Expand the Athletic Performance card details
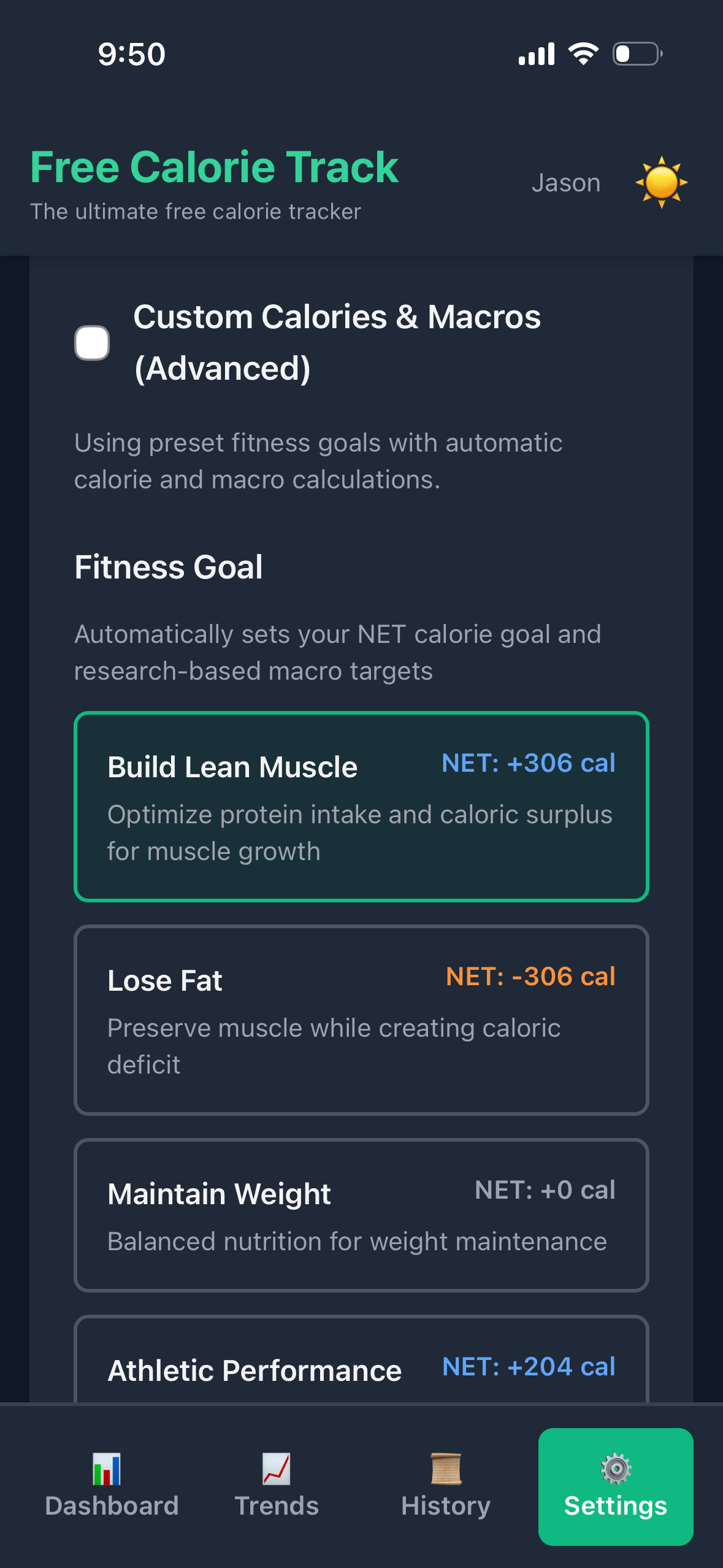This screenshot has height=1568, width=723. click(361, 1368)
